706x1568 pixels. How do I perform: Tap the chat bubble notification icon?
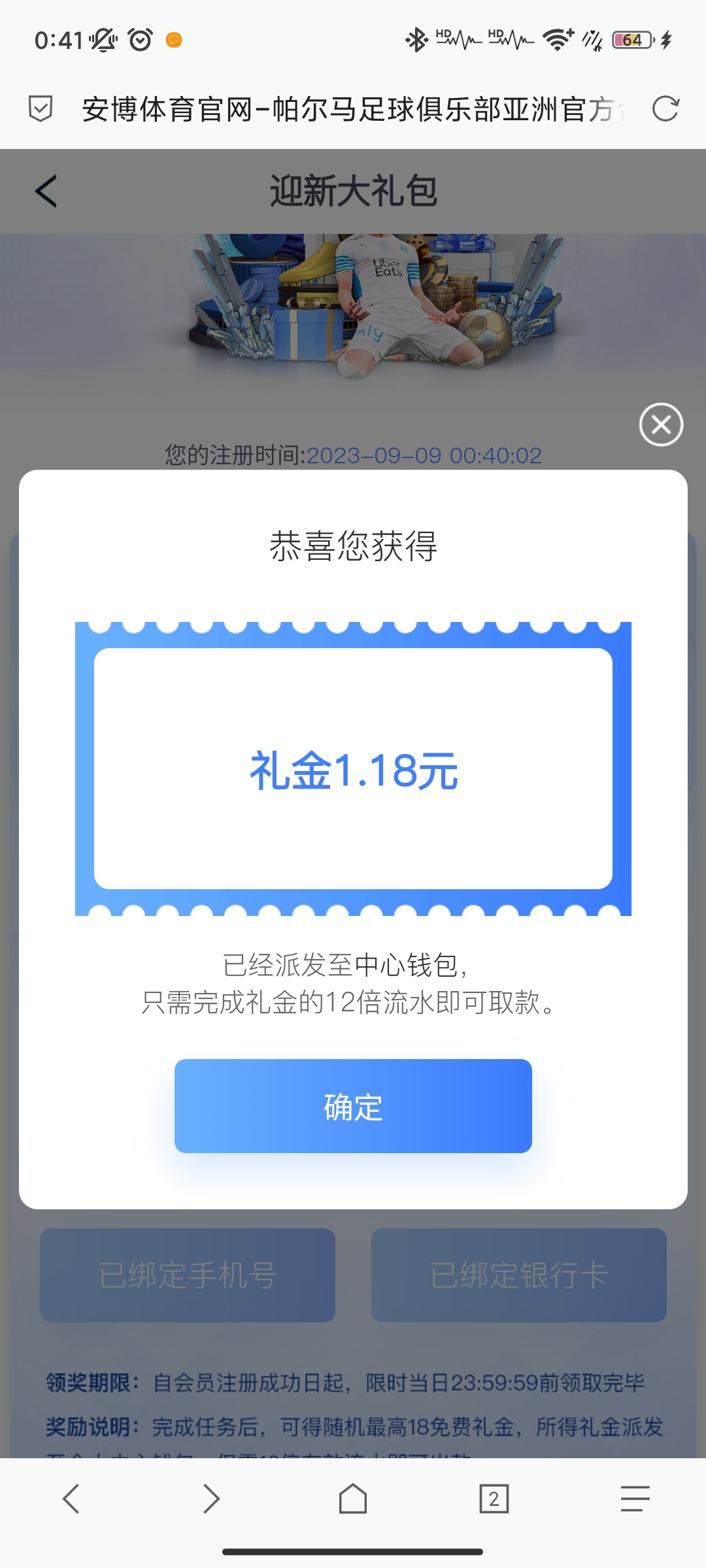(174, 41)
